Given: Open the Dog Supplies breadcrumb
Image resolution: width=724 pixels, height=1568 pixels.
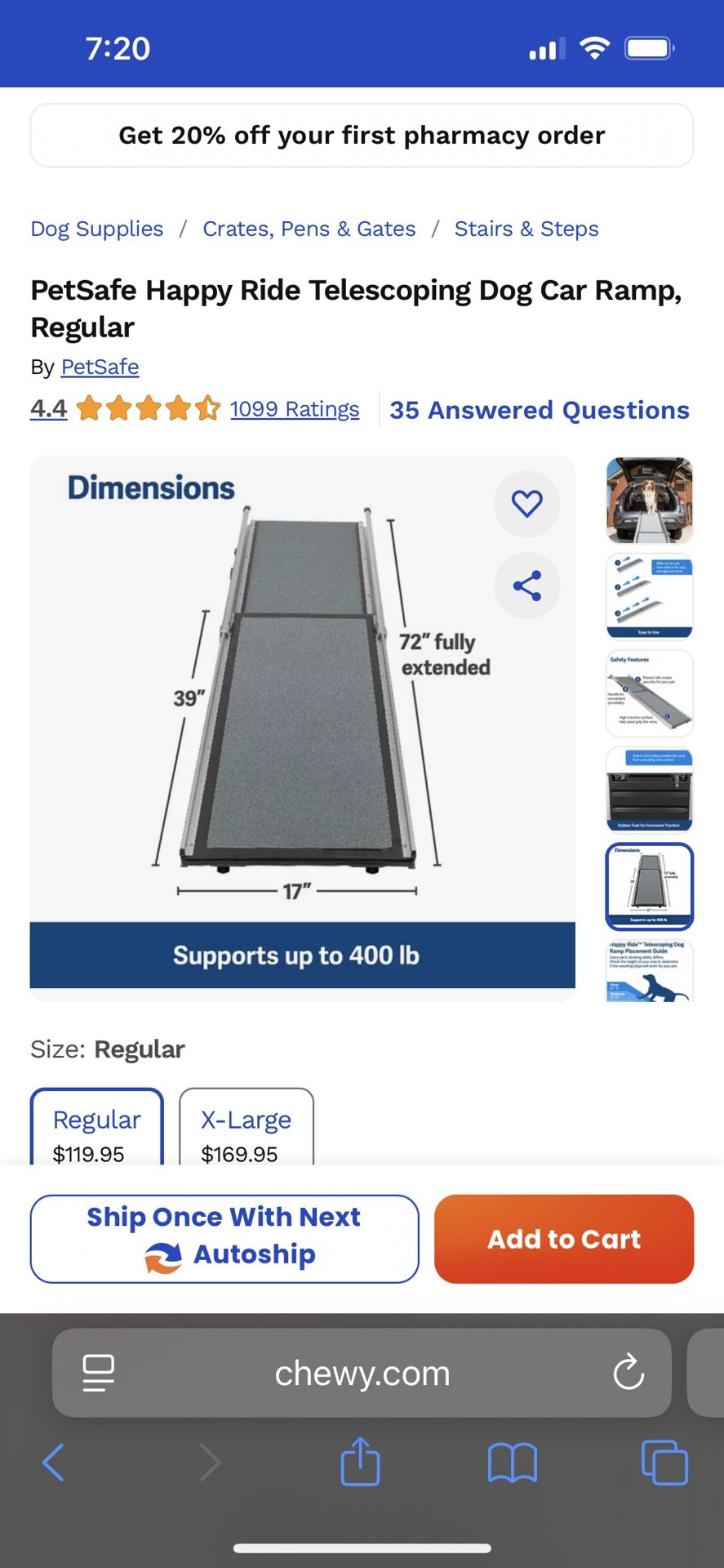Looking at the screenshot, I should point(95,229).
